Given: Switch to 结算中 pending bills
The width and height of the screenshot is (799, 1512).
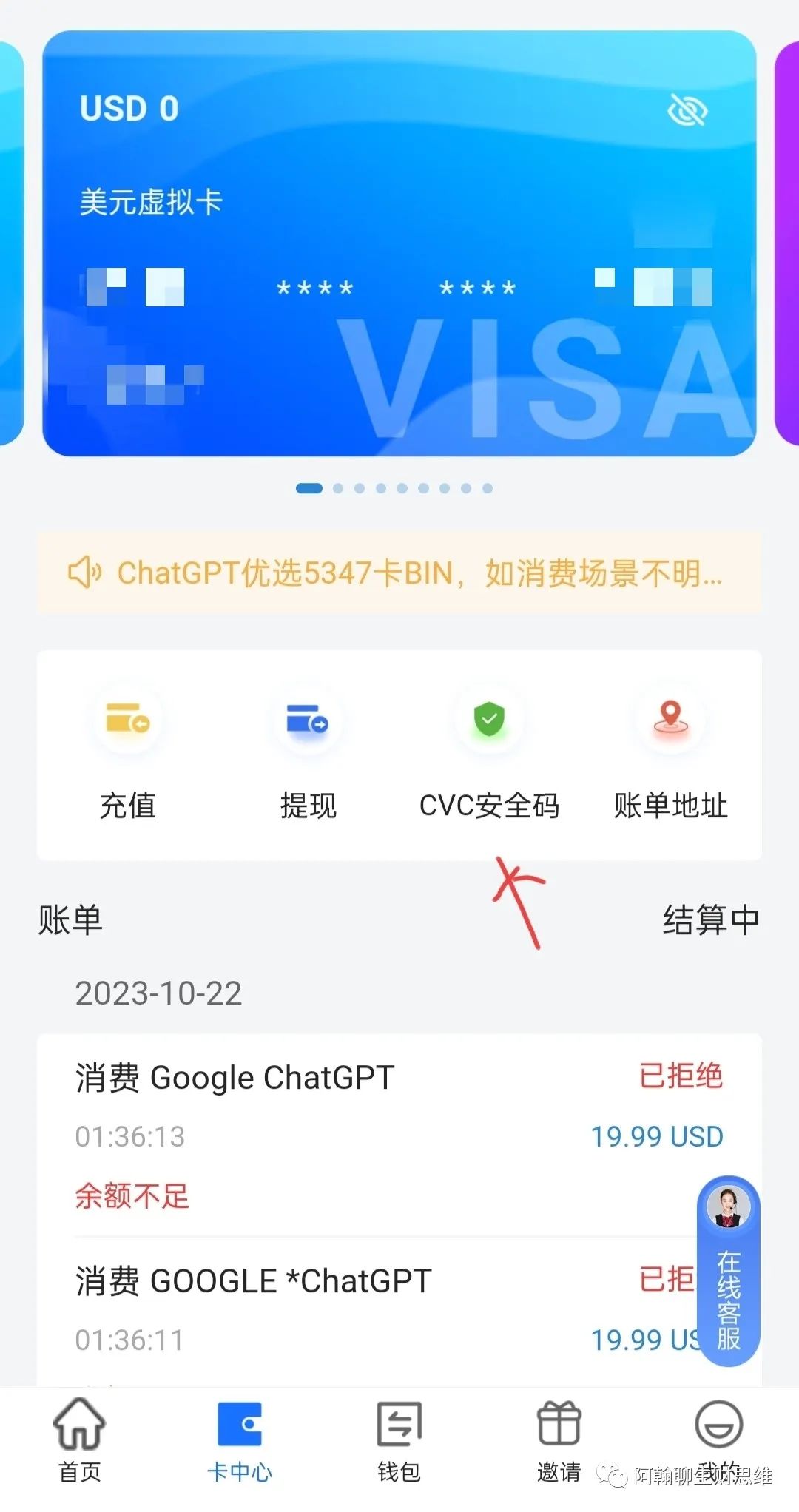Looking at the screenshot, I should pyautogui.click(x=710, y=920).
